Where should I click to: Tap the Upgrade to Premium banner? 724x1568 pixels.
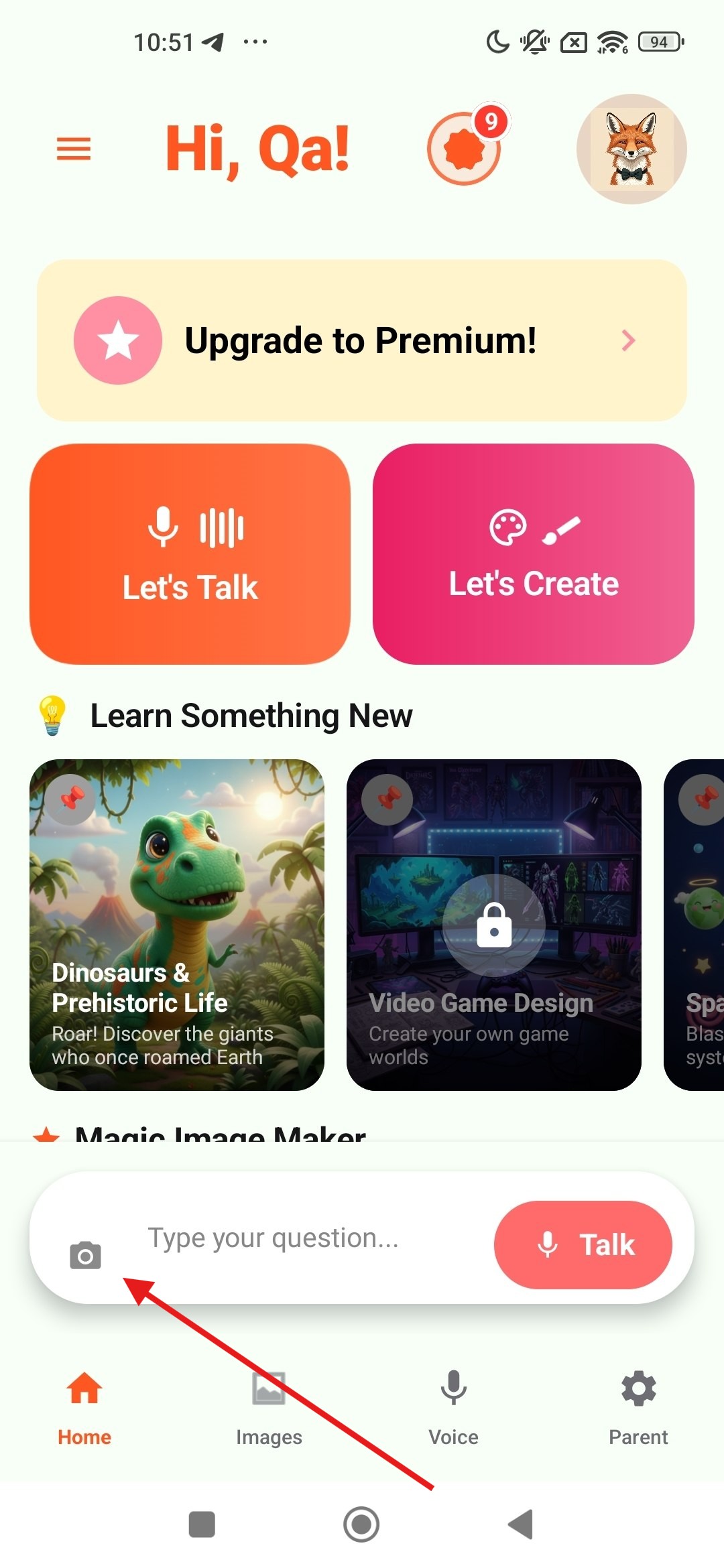(362, 340)
